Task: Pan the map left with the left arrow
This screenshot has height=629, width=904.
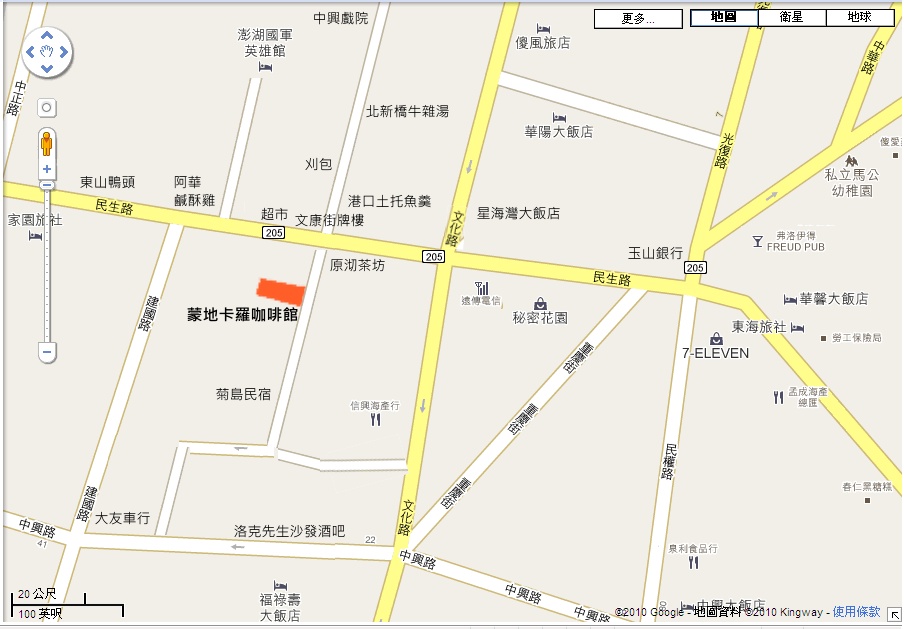Action: [x=30, y=52]
